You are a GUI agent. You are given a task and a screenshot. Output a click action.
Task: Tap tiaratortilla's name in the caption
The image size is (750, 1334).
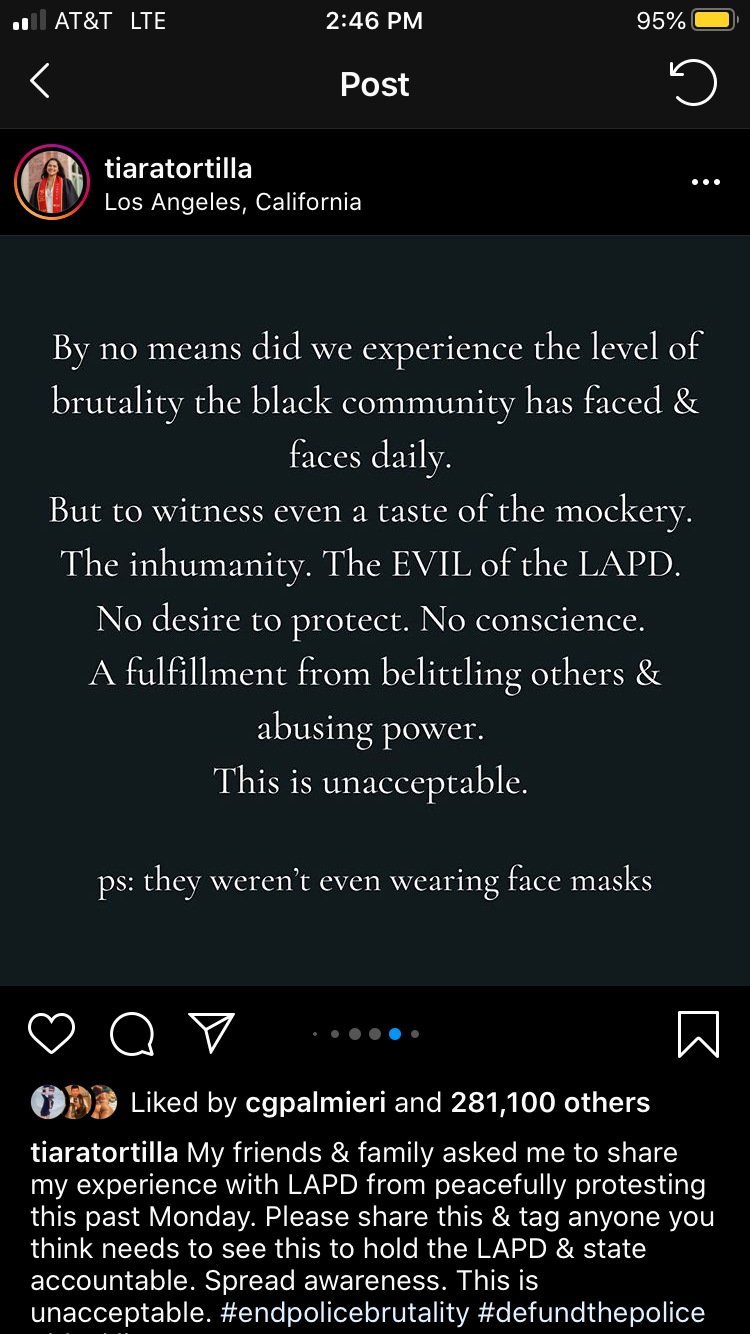coord(104,1152)
